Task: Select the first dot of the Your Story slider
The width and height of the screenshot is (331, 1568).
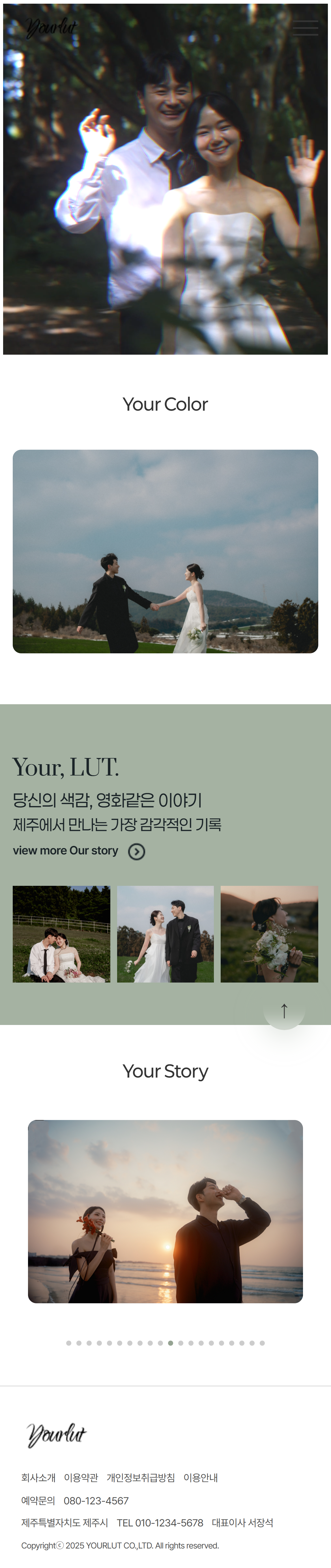Action: point(69,1343)
